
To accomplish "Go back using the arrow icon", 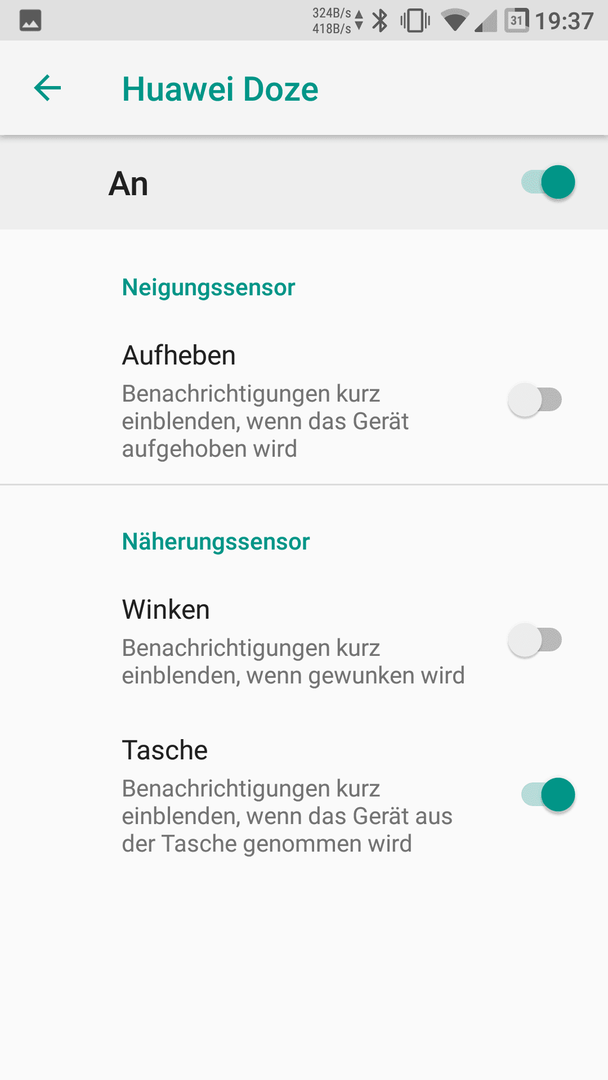I will coord(48,88).
